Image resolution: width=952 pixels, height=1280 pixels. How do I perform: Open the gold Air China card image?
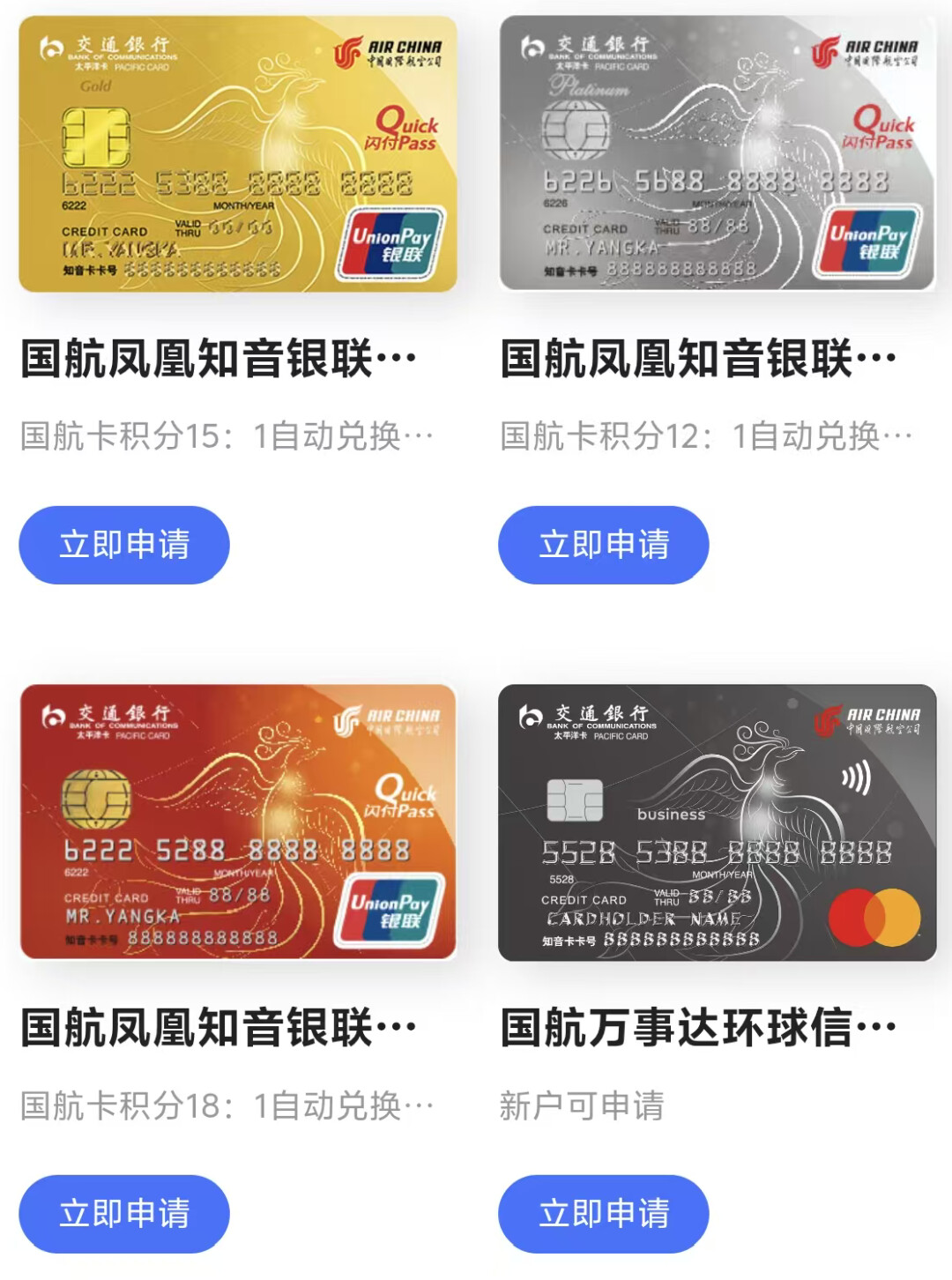pyautogui.click(x=238, y=153)
